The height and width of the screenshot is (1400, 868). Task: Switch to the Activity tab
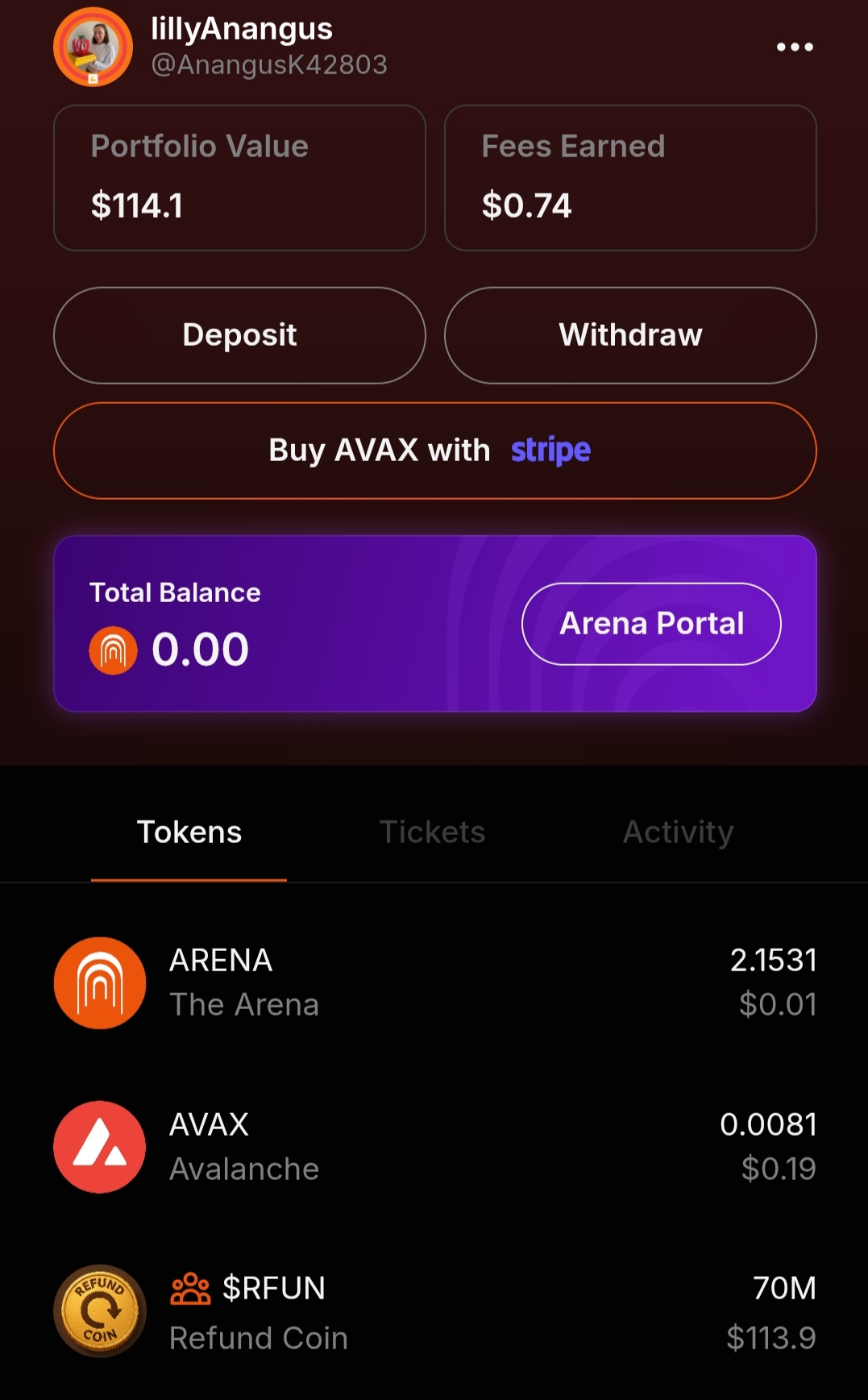click(678, 833)
